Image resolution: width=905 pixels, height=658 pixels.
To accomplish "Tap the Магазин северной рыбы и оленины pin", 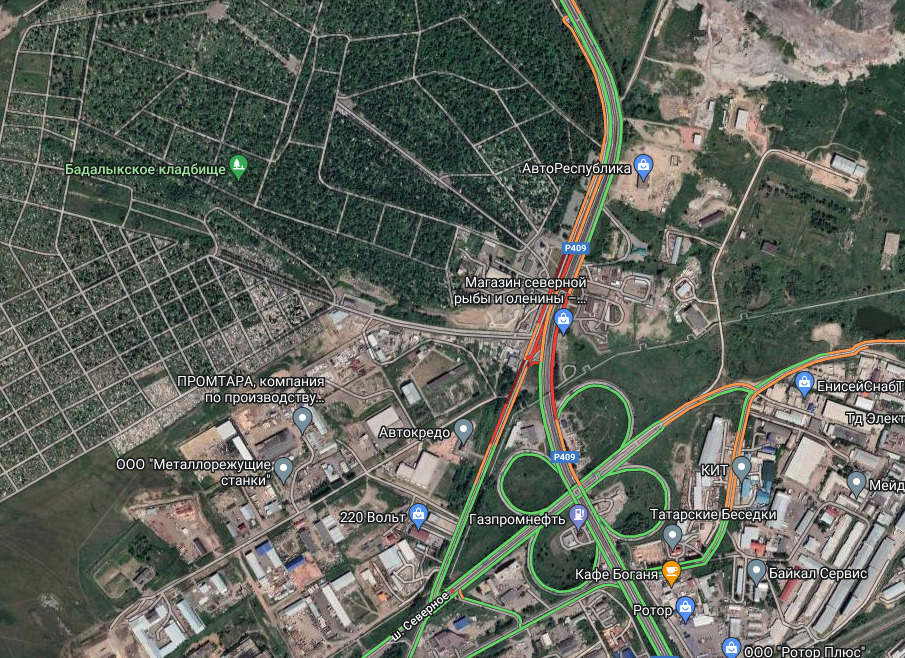I will pyautogui.click(x=563, y=320).
